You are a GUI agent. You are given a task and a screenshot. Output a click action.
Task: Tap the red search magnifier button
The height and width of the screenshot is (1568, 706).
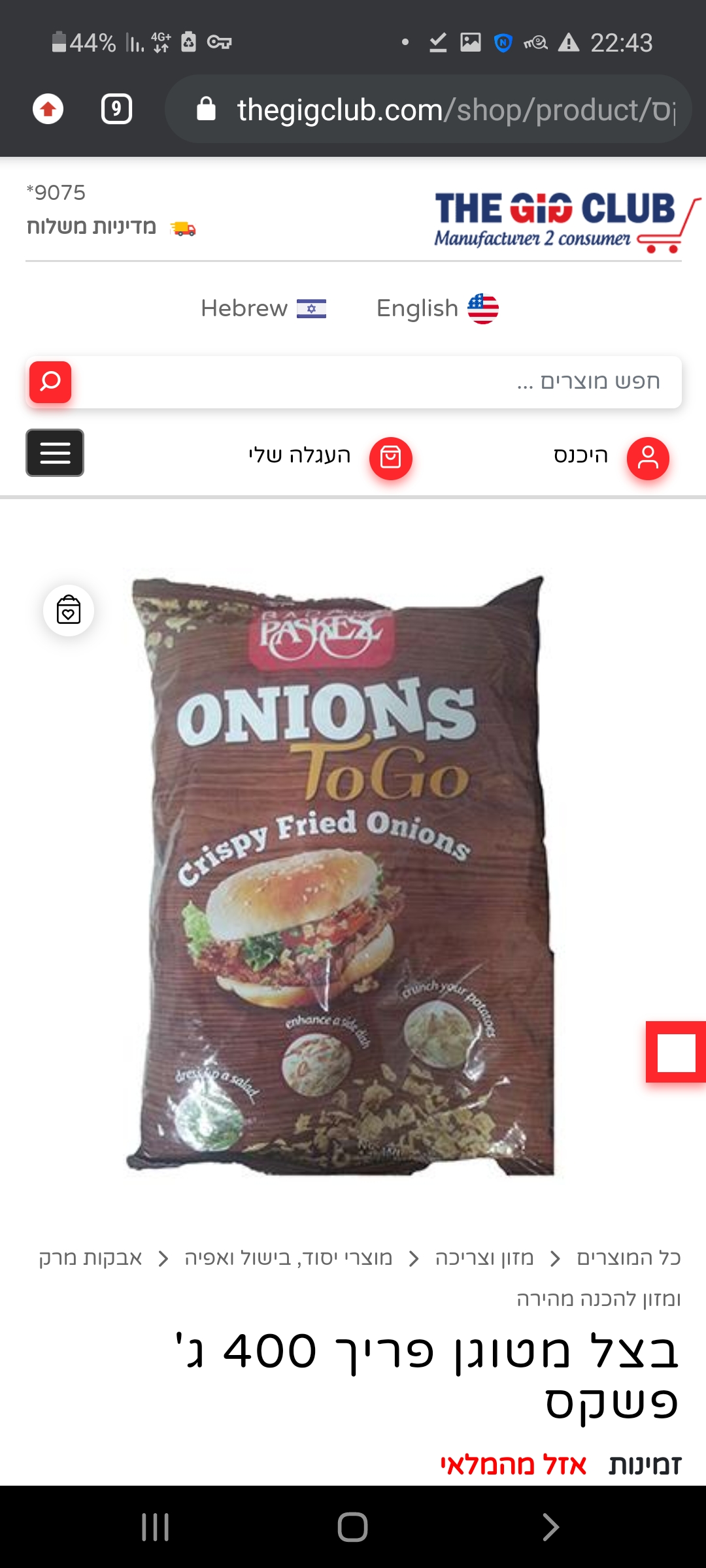[x=50, y=382]
